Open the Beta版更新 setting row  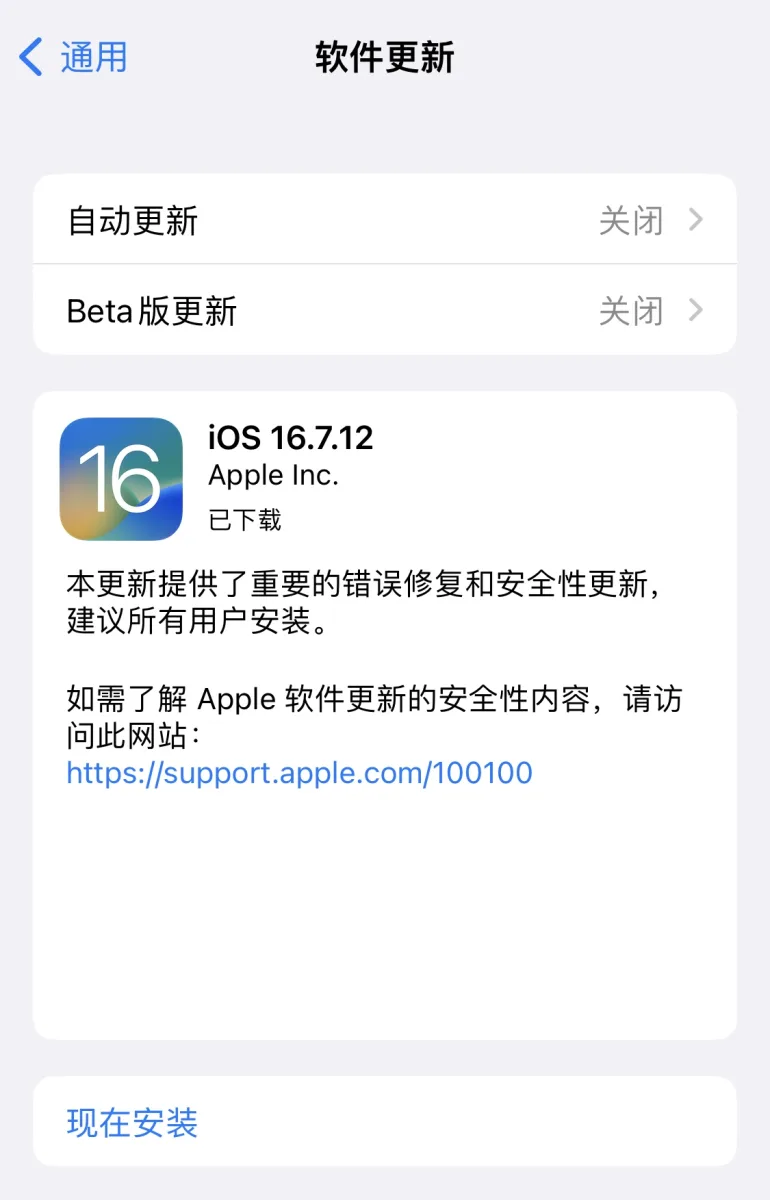pos(384,310)
